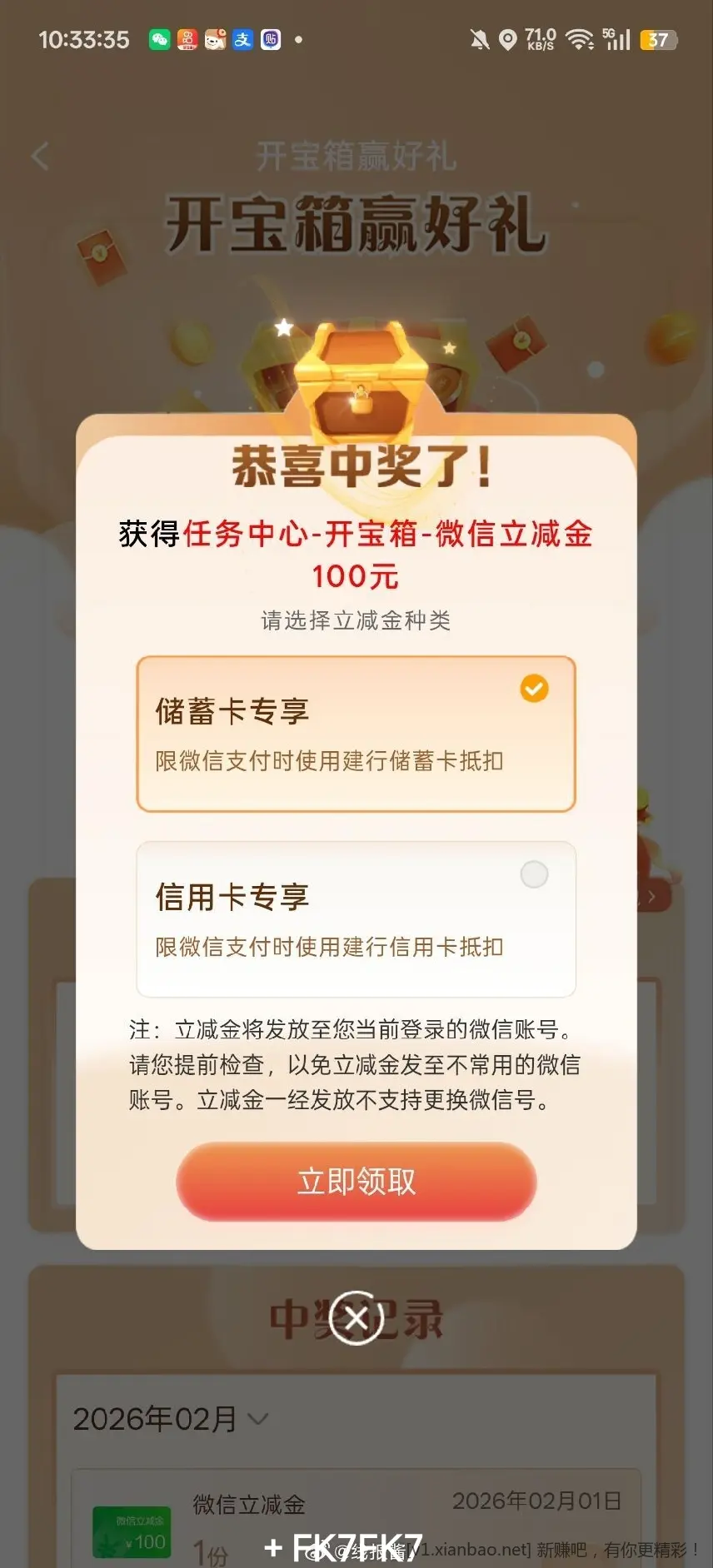Viewport: 713px width, 1568px height.
Task: Tap the Kuaishou app icon in the status bar
Action: [187, 39]
